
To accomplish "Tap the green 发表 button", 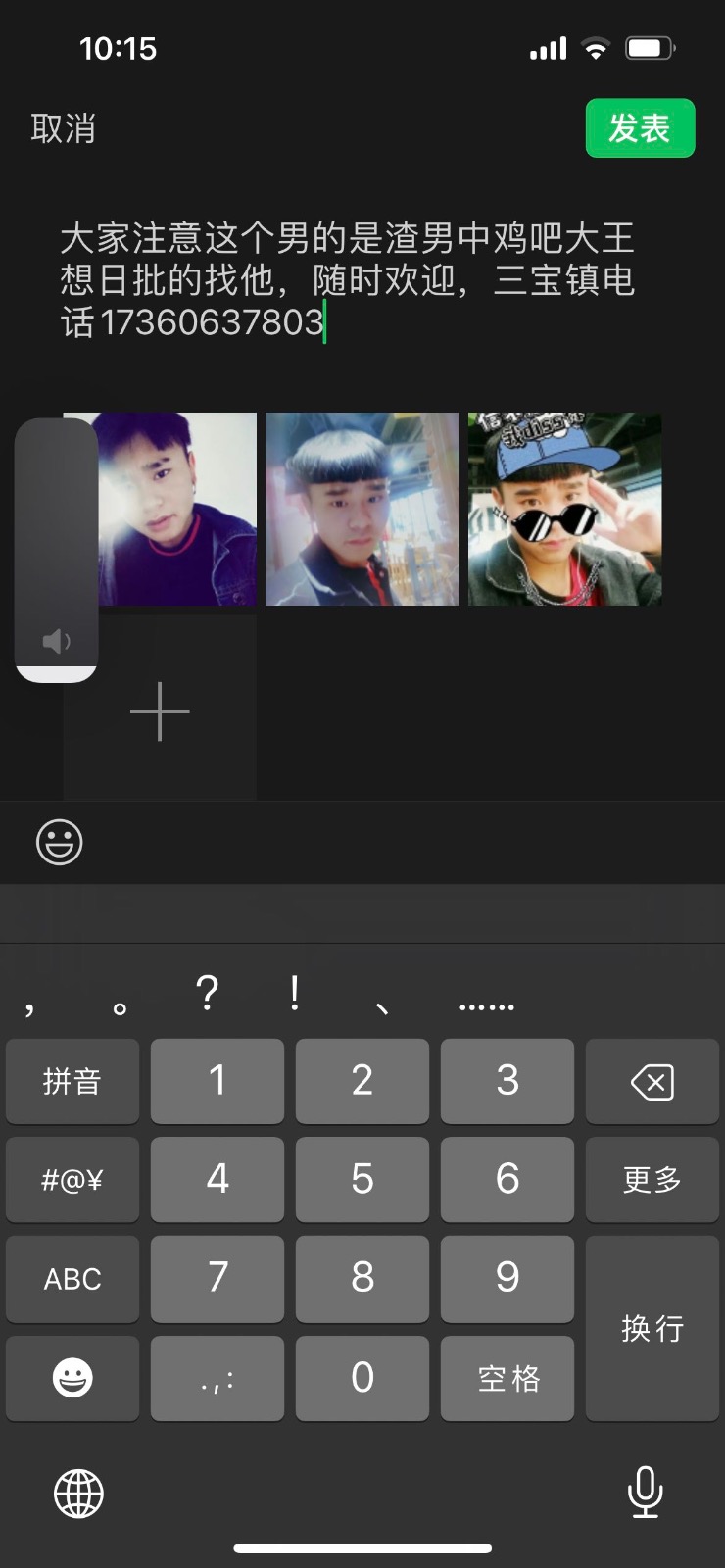I will click(x=640, y=128).
